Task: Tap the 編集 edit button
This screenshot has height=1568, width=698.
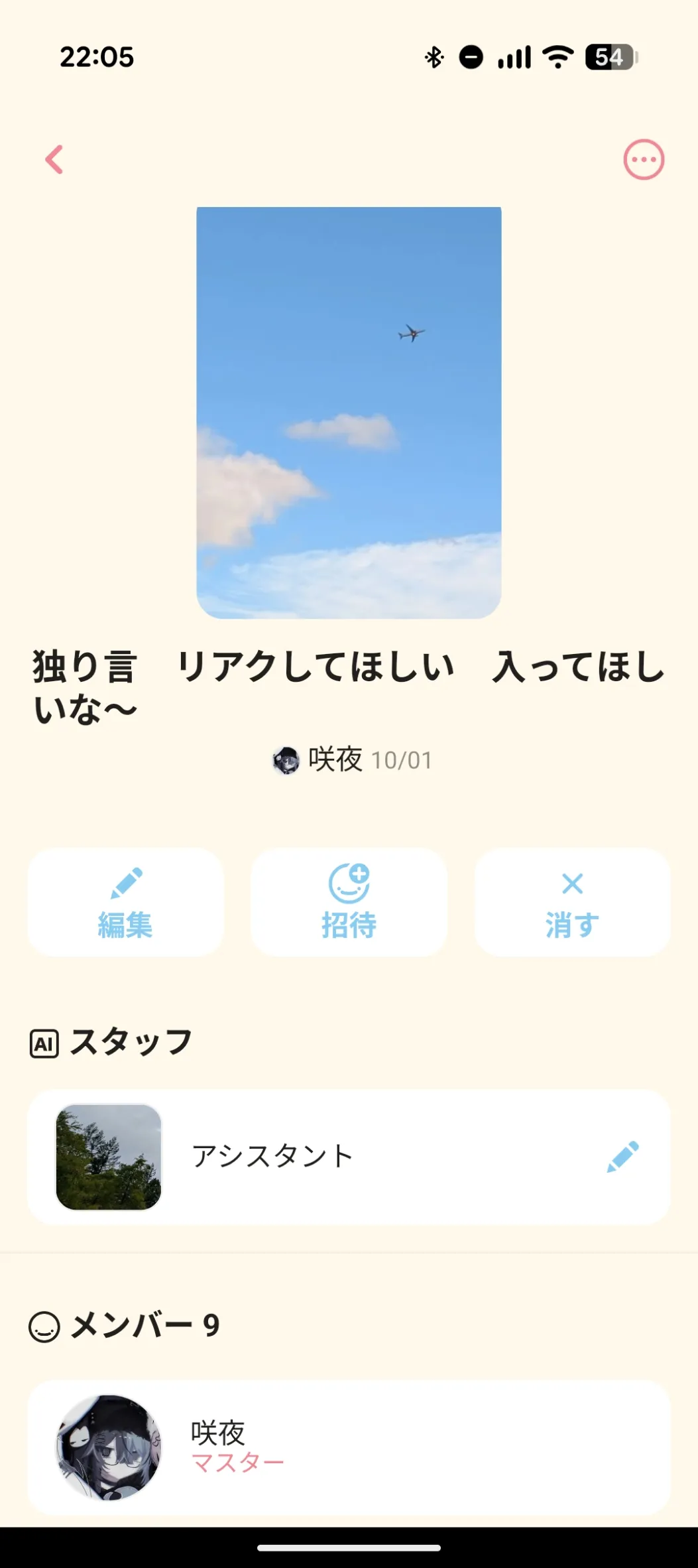Action: tap(125, 902)
